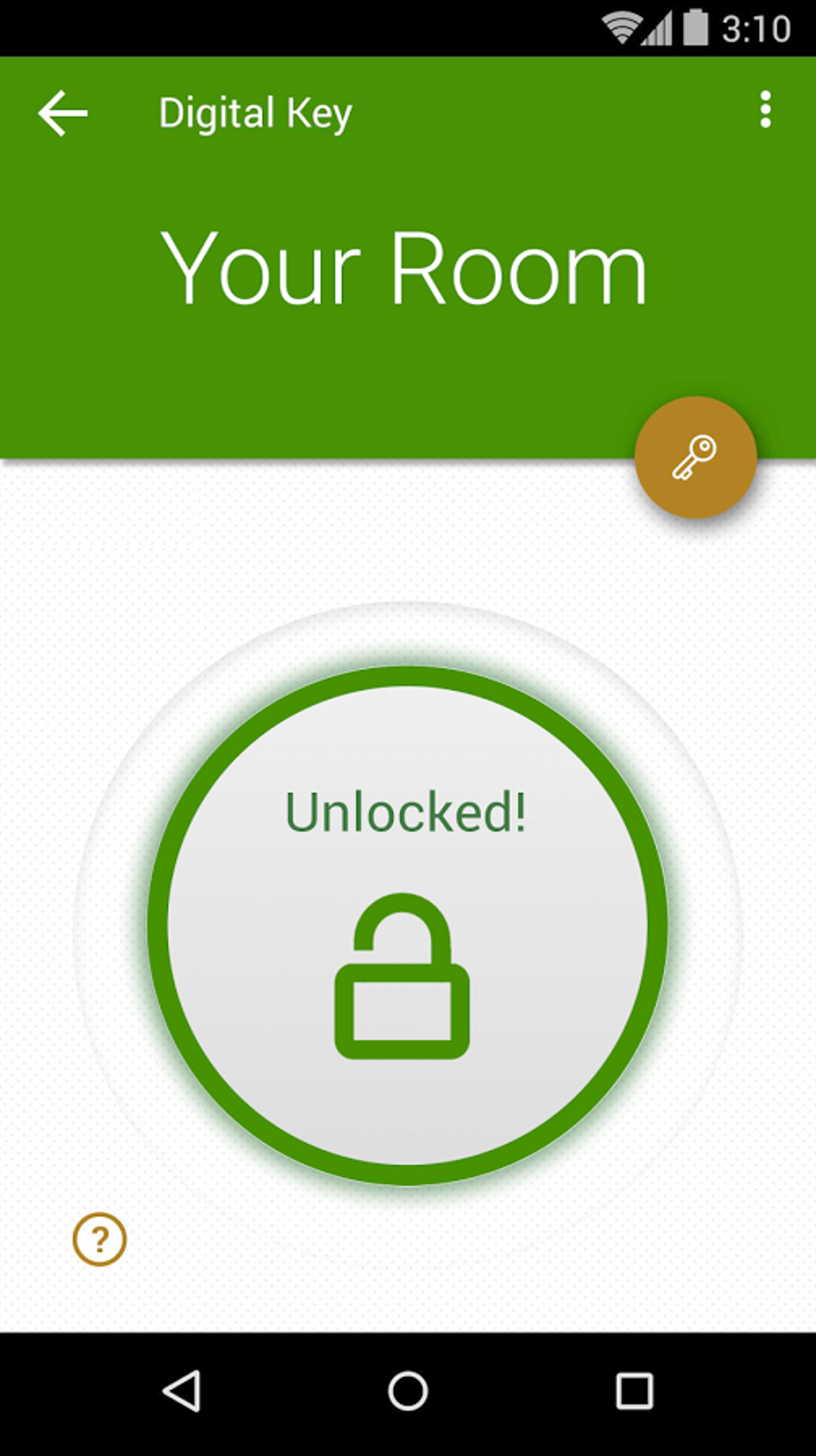Tap the system back button
The height and width of the screenshot is (1456, 816).
(x=182, y=1391)
